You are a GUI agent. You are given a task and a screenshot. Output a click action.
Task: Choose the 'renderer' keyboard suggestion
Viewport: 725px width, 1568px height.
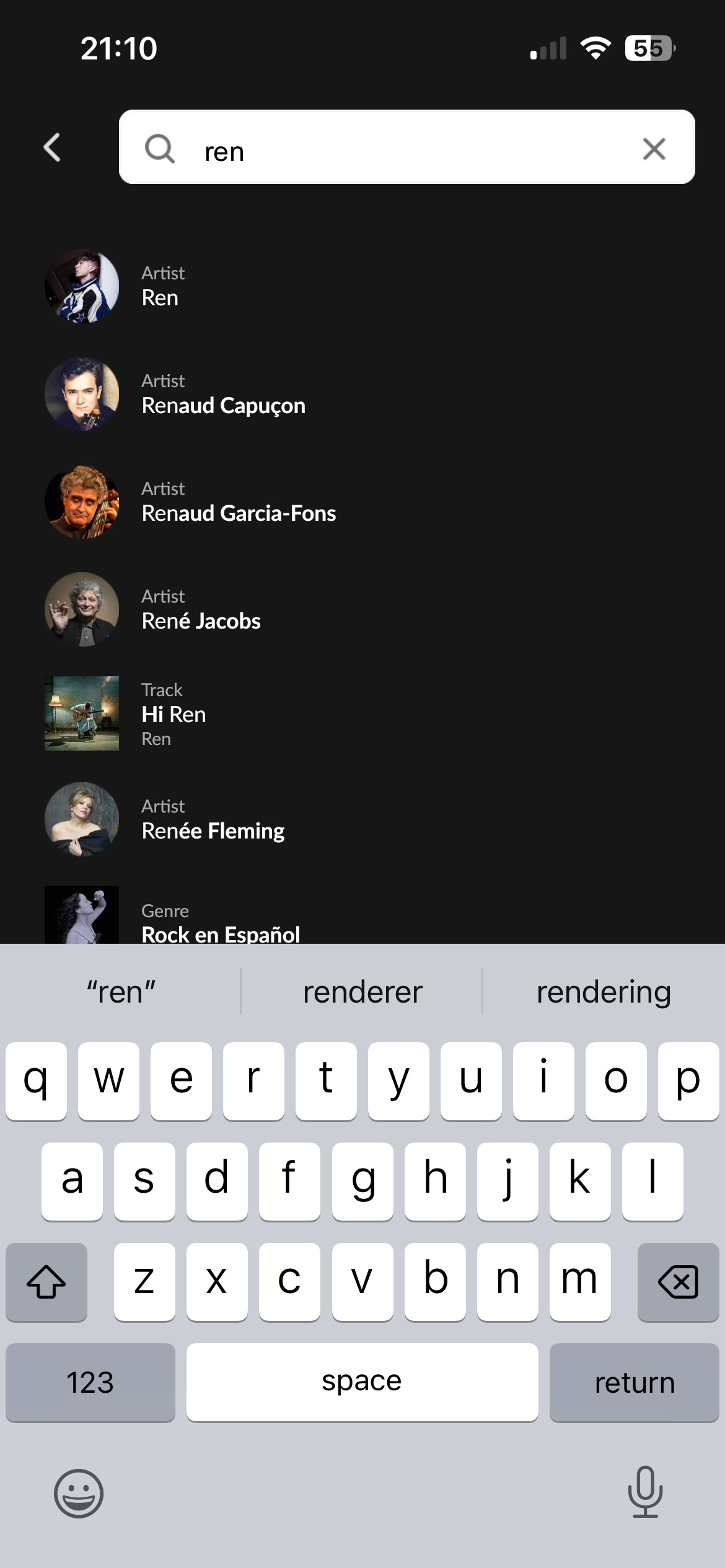coord(362,991)
